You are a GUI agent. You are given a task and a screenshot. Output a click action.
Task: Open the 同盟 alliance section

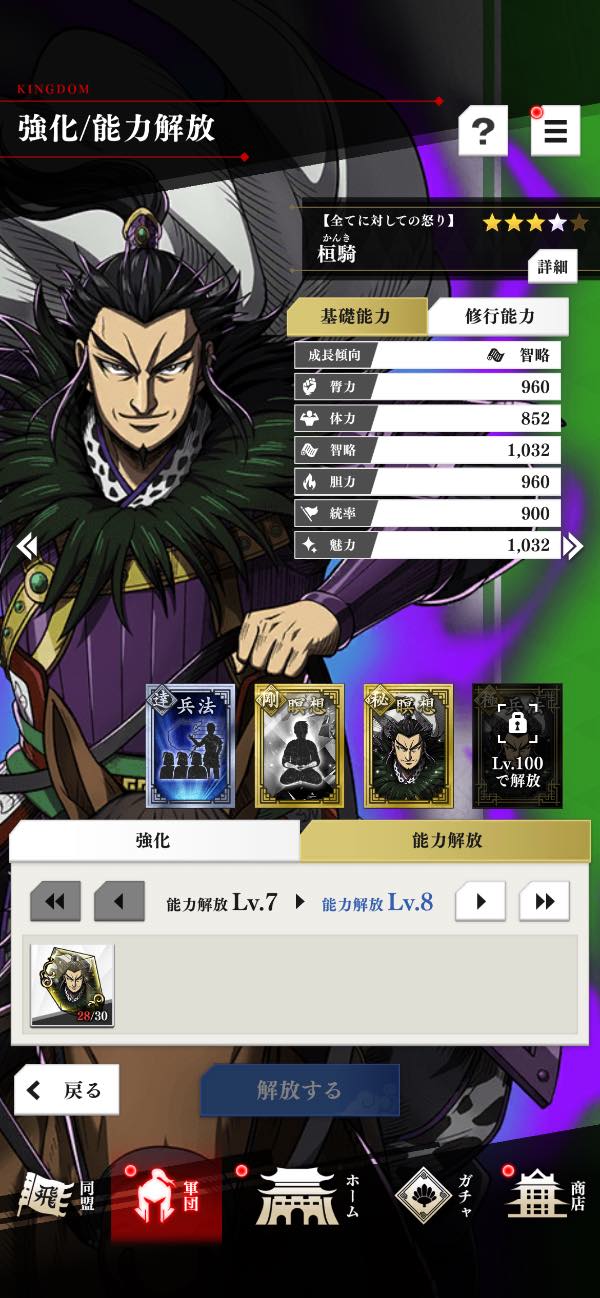(57, 1193)
